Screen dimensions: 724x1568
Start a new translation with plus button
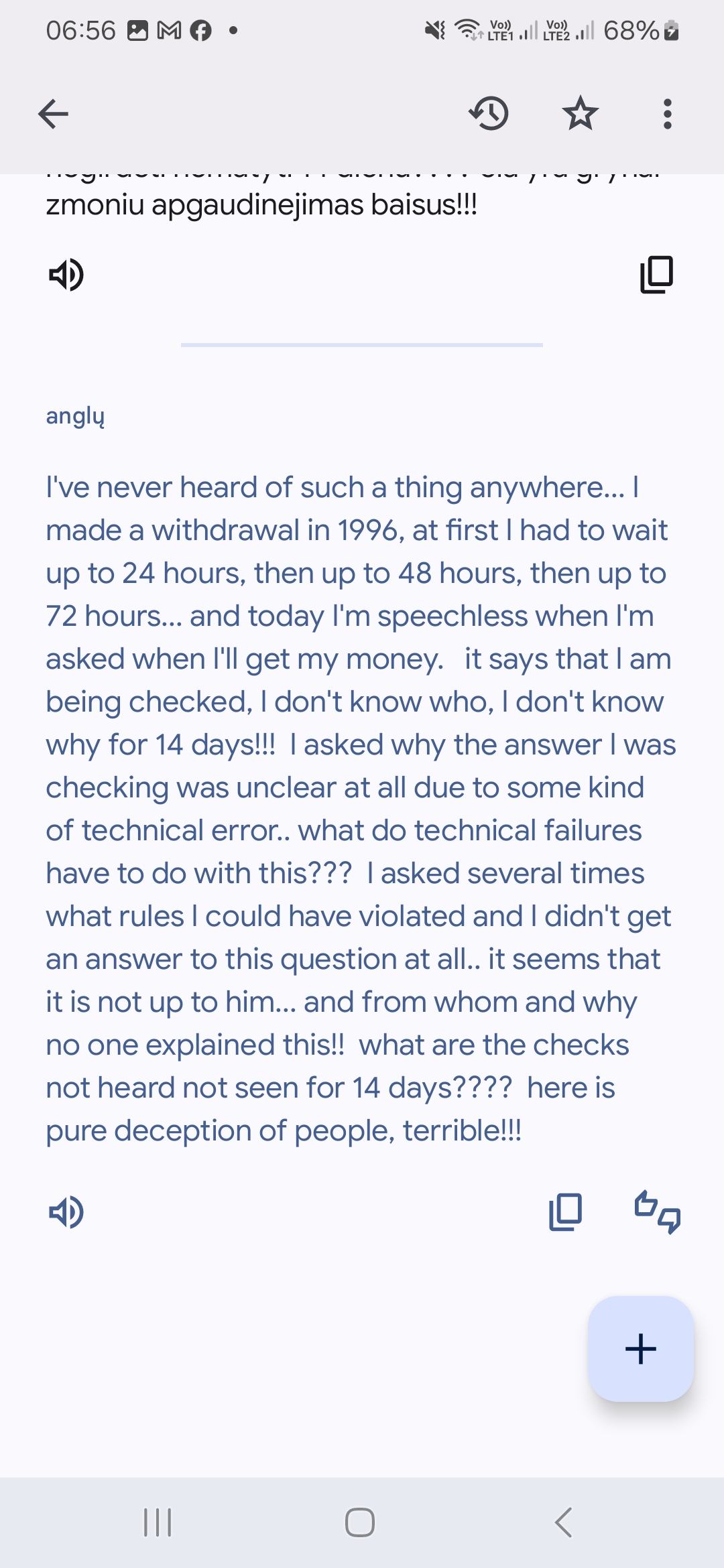[x=640, y=1348]
